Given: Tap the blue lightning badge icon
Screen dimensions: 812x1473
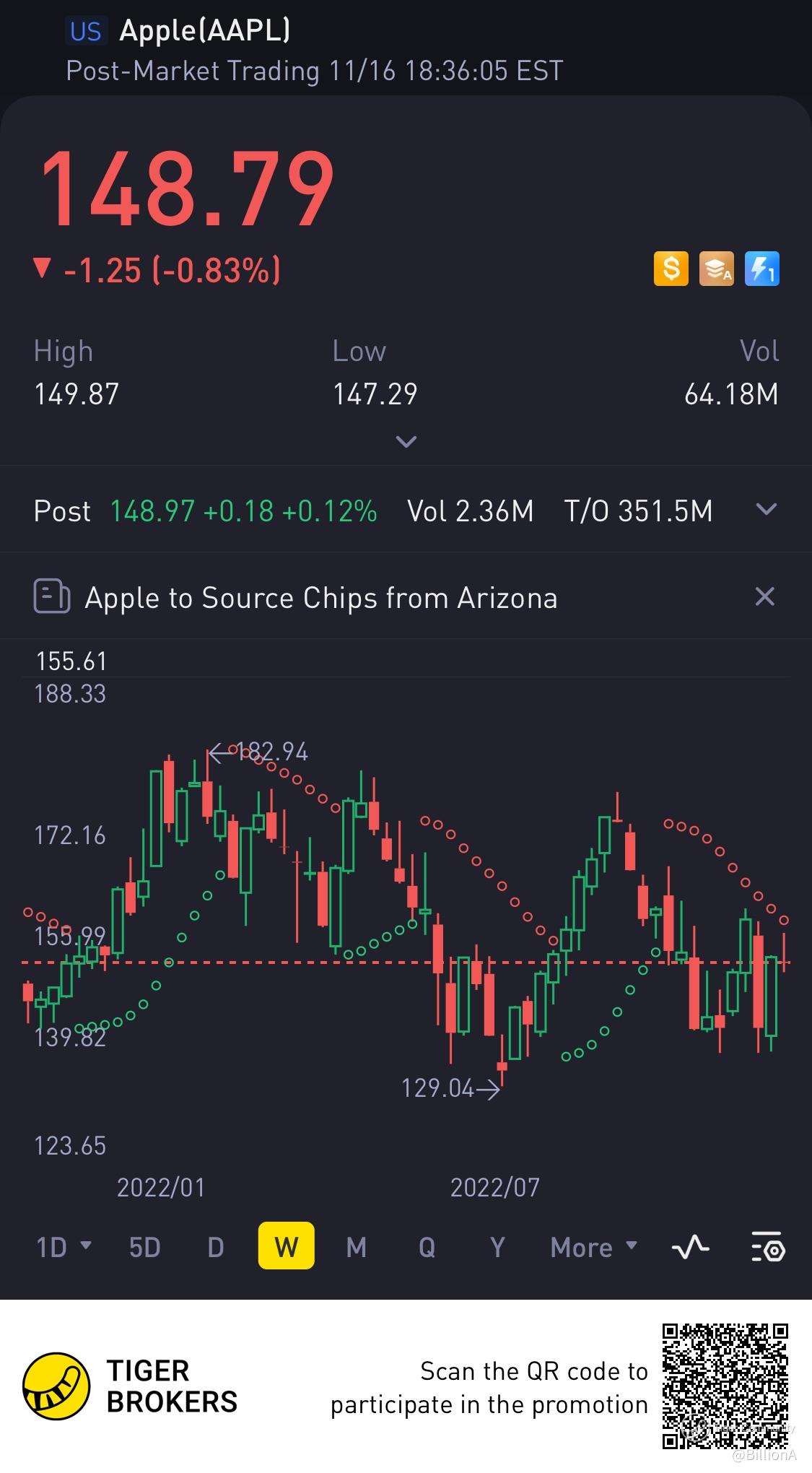Looking at the screenshot, I should click(761, 269).
